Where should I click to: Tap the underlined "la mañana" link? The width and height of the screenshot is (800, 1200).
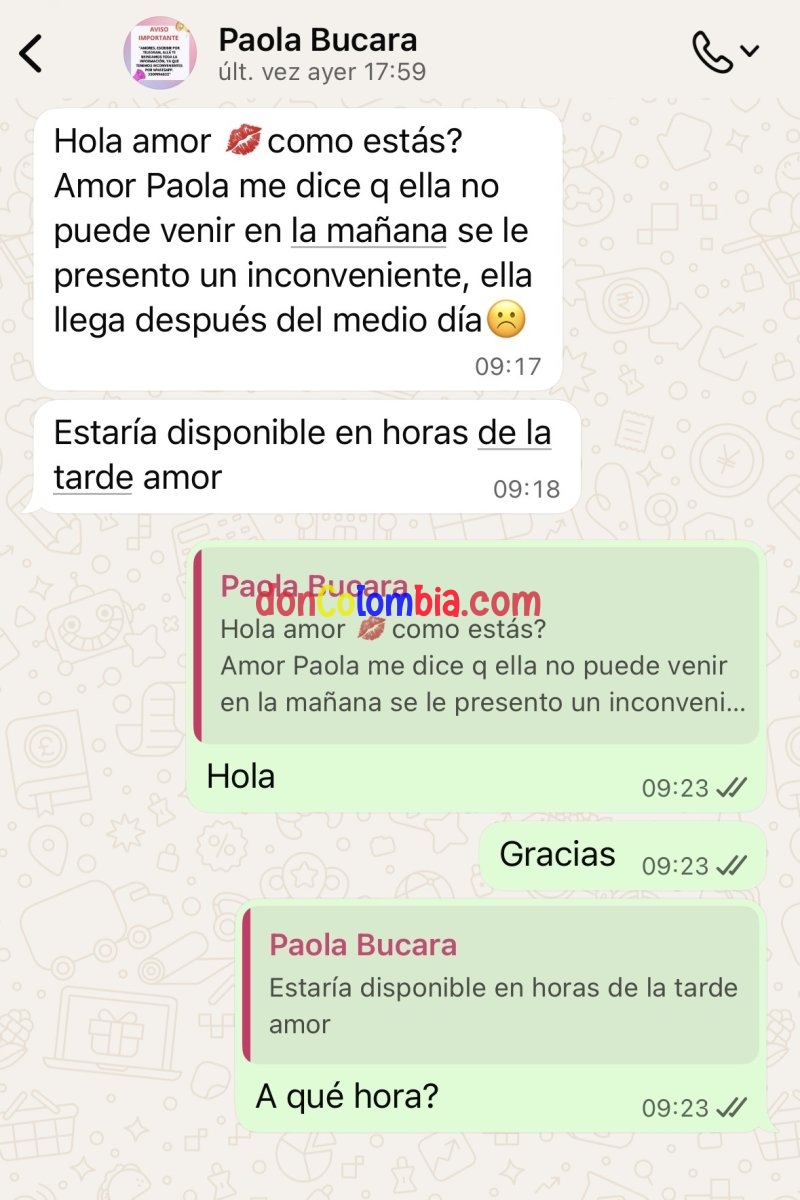(368, 231)
